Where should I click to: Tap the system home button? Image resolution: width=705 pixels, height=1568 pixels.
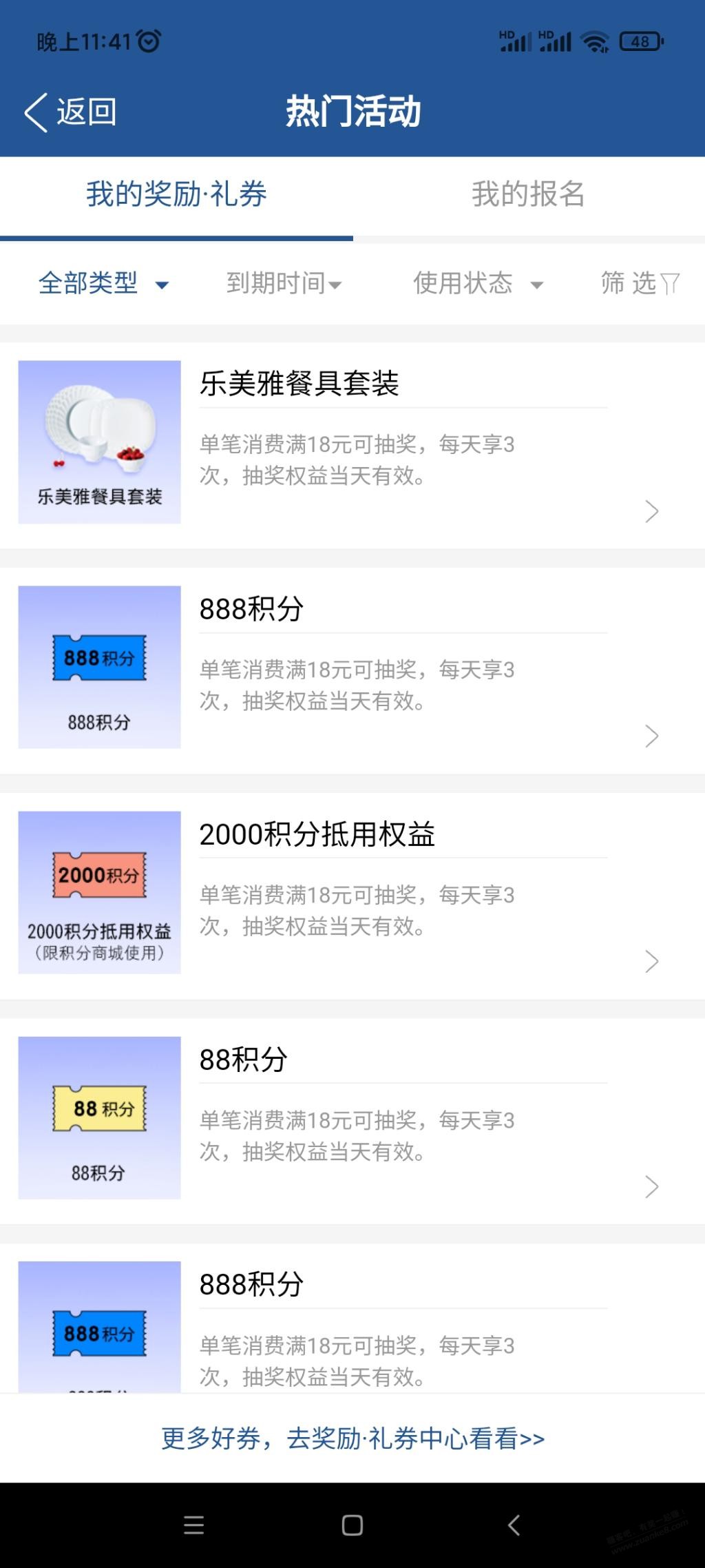[x=352, y=1525]
